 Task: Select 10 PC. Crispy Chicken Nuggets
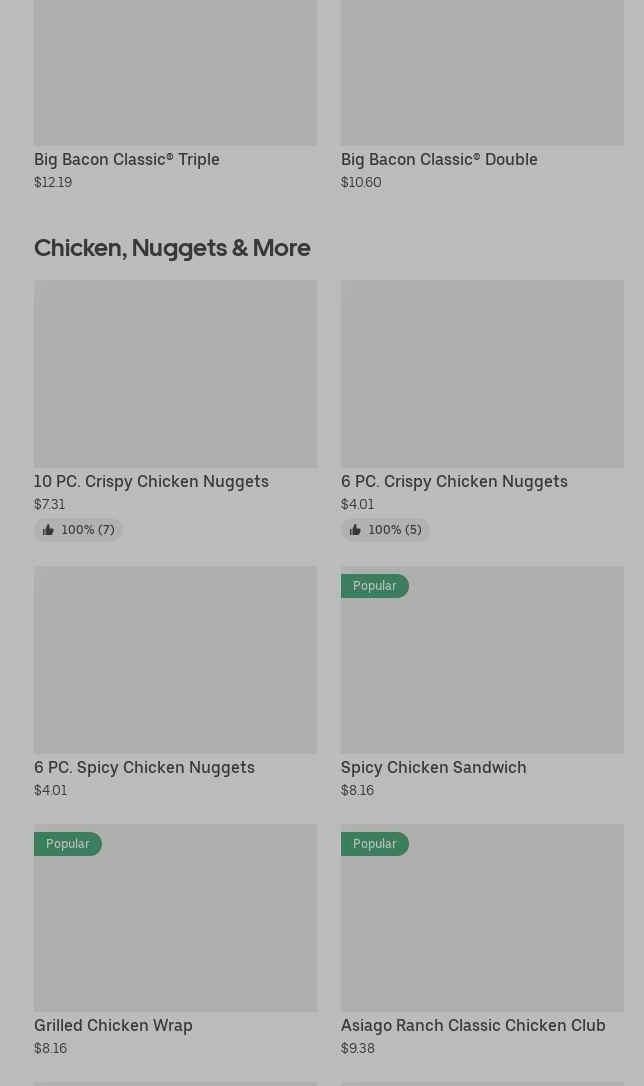point(175,411)
